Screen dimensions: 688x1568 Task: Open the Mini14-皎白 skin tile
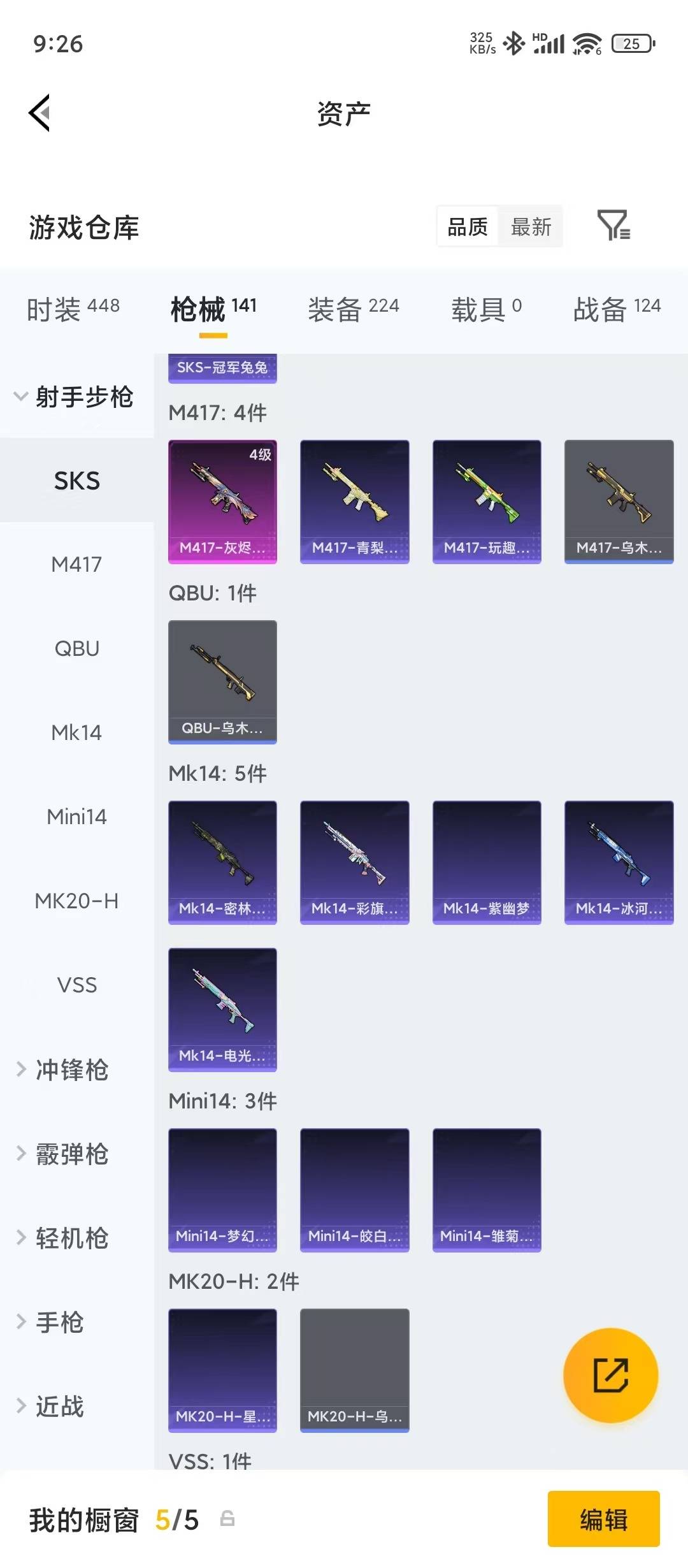(x=354, y=1190)
